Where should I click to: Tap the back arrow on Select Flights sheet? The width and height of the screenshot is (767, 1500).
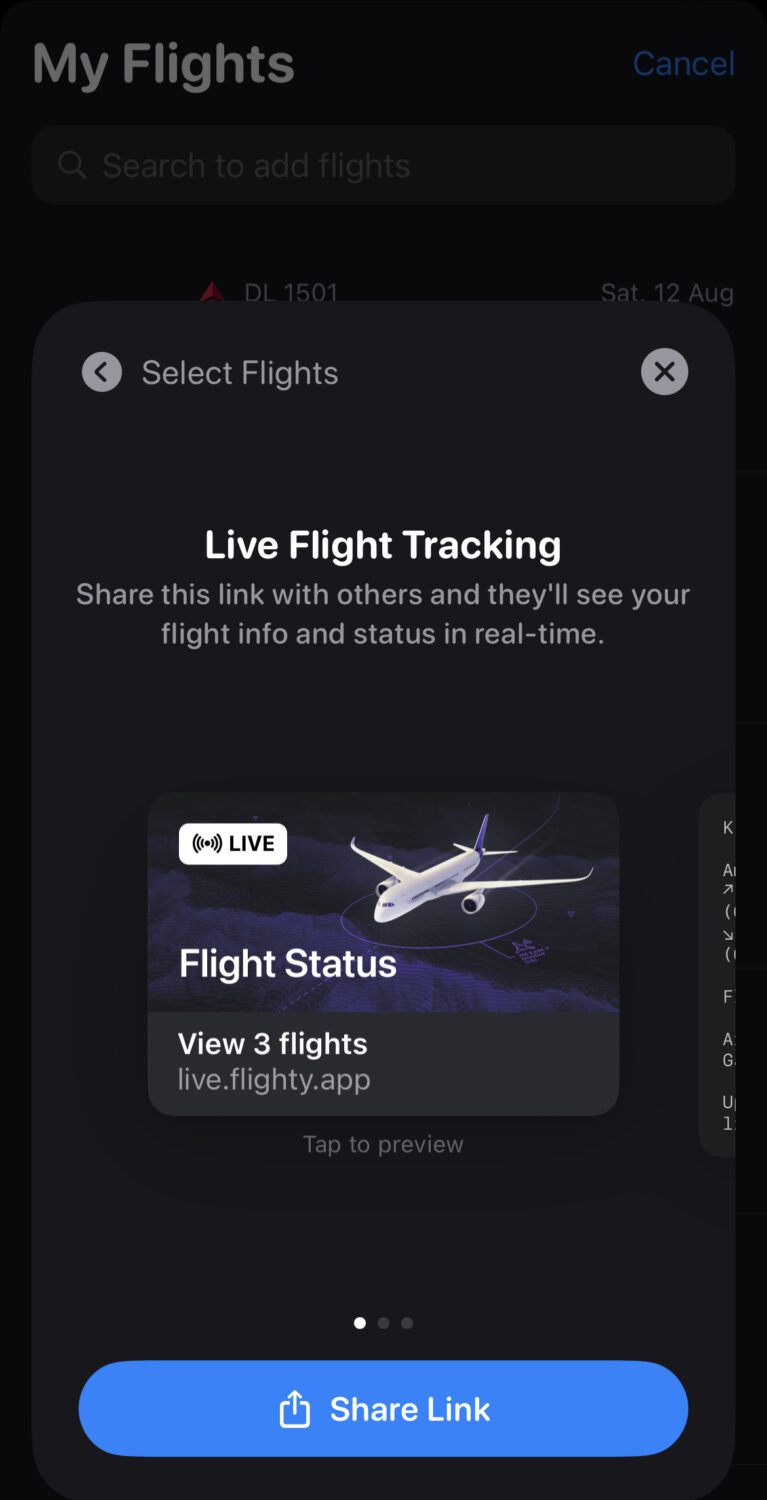click(101, 371)
